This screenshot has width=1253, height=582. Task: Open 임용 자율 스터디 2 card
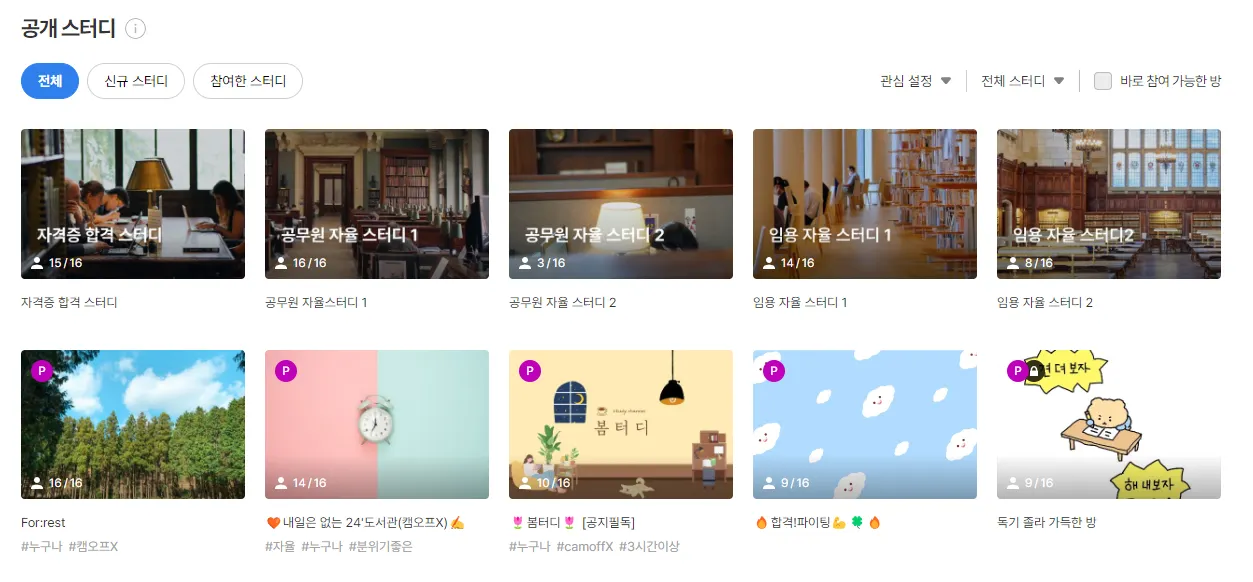1109,204
